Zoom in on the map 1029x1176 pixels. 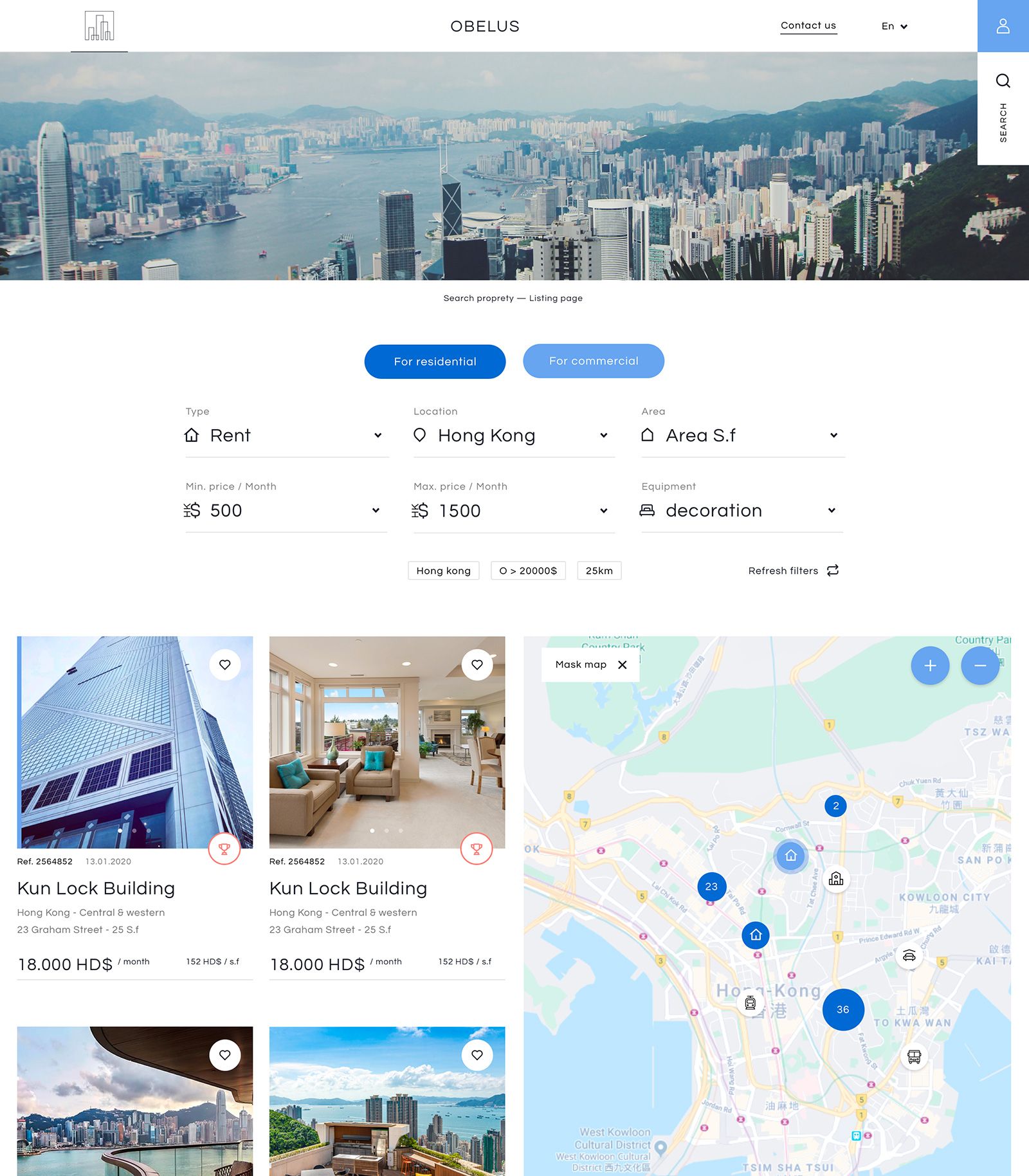pos(930,665)
